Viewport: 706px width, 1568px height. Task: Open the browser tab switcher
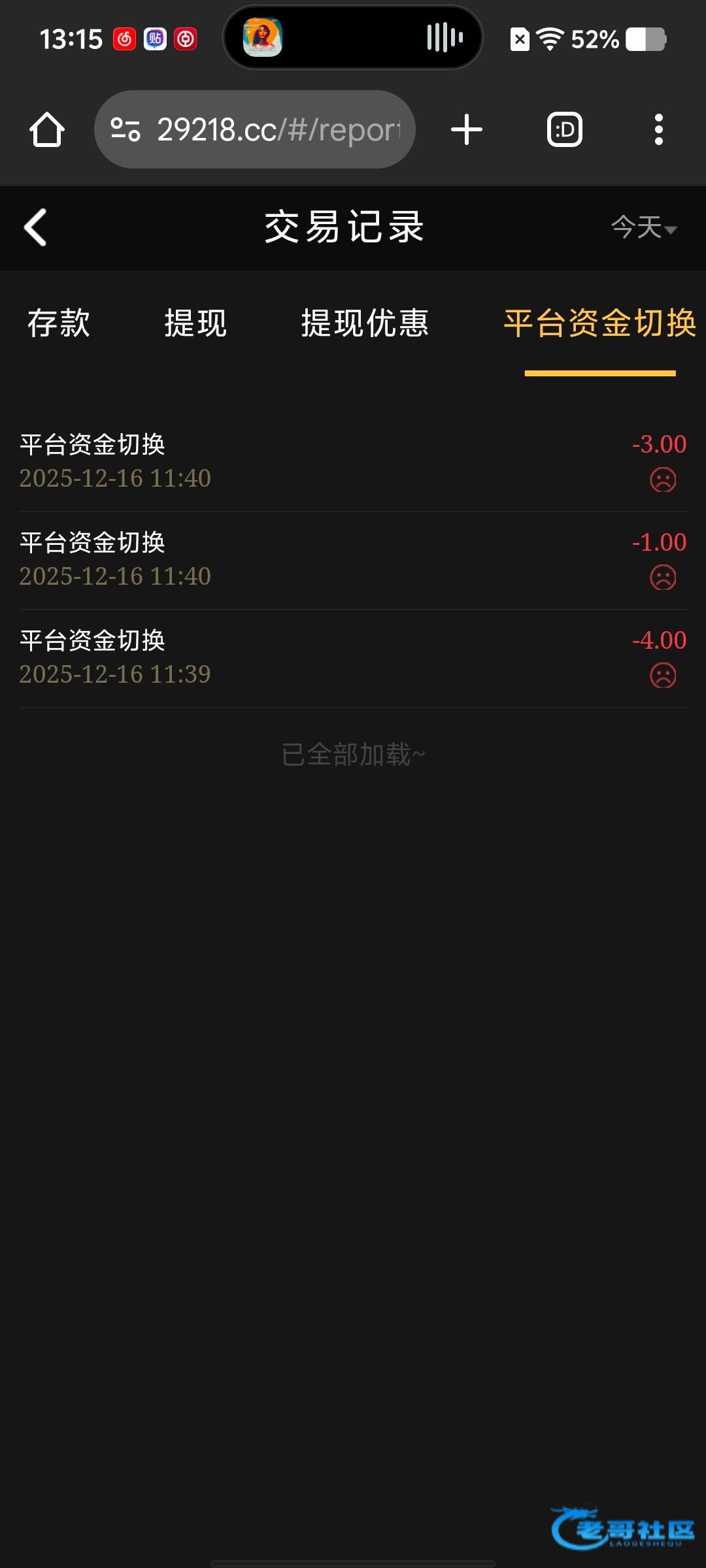[565, 129]
